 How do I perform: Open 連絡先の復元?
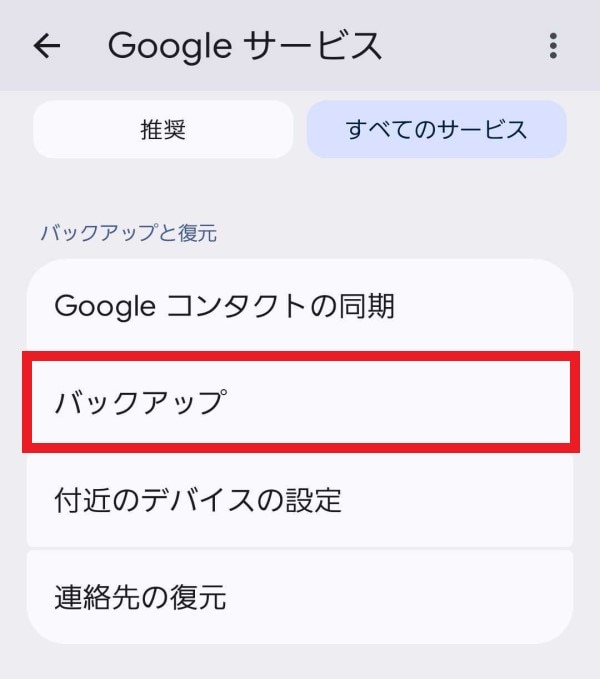(300, 597)
